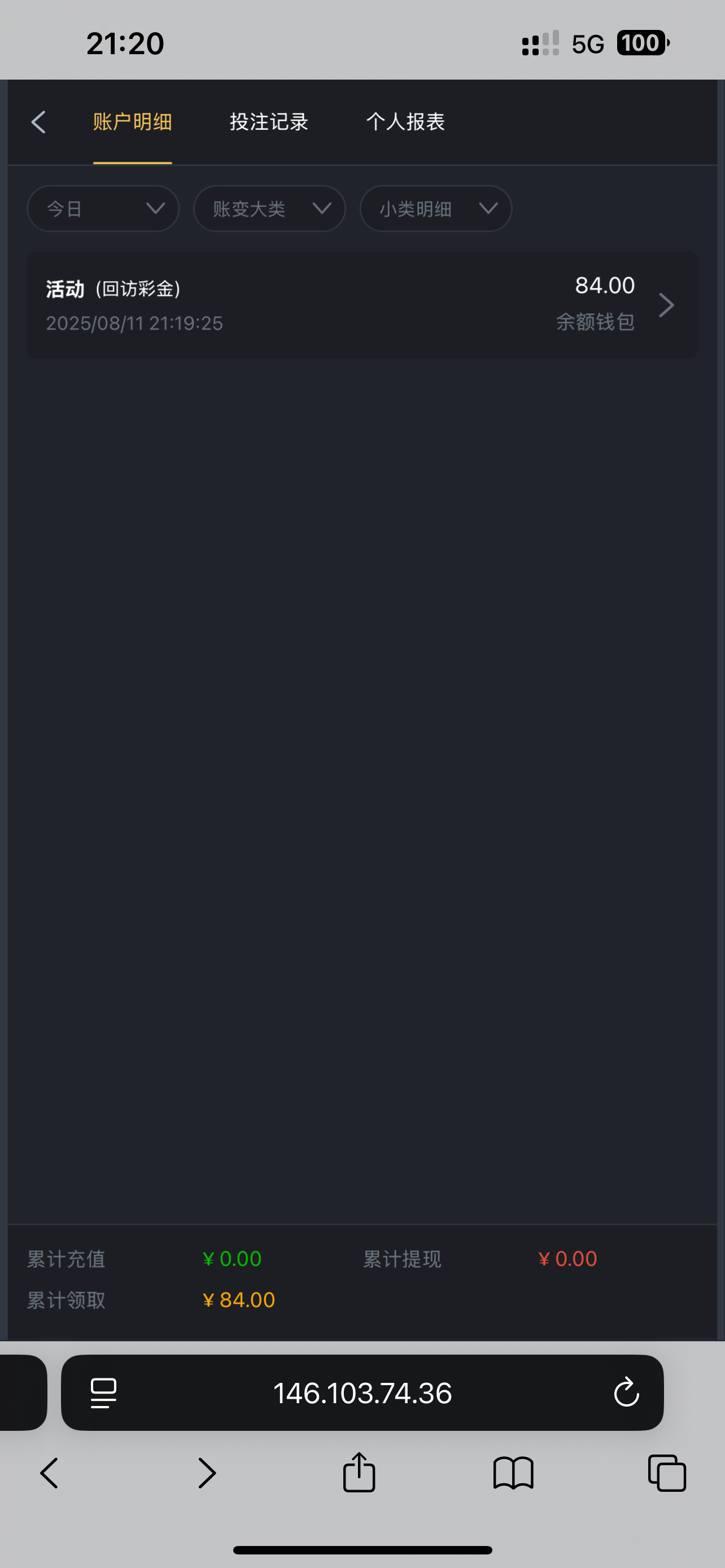This screenshot has height=1568, width=725.
Task: Switch to the 投注记录 tab
Action: coord(268,122)
